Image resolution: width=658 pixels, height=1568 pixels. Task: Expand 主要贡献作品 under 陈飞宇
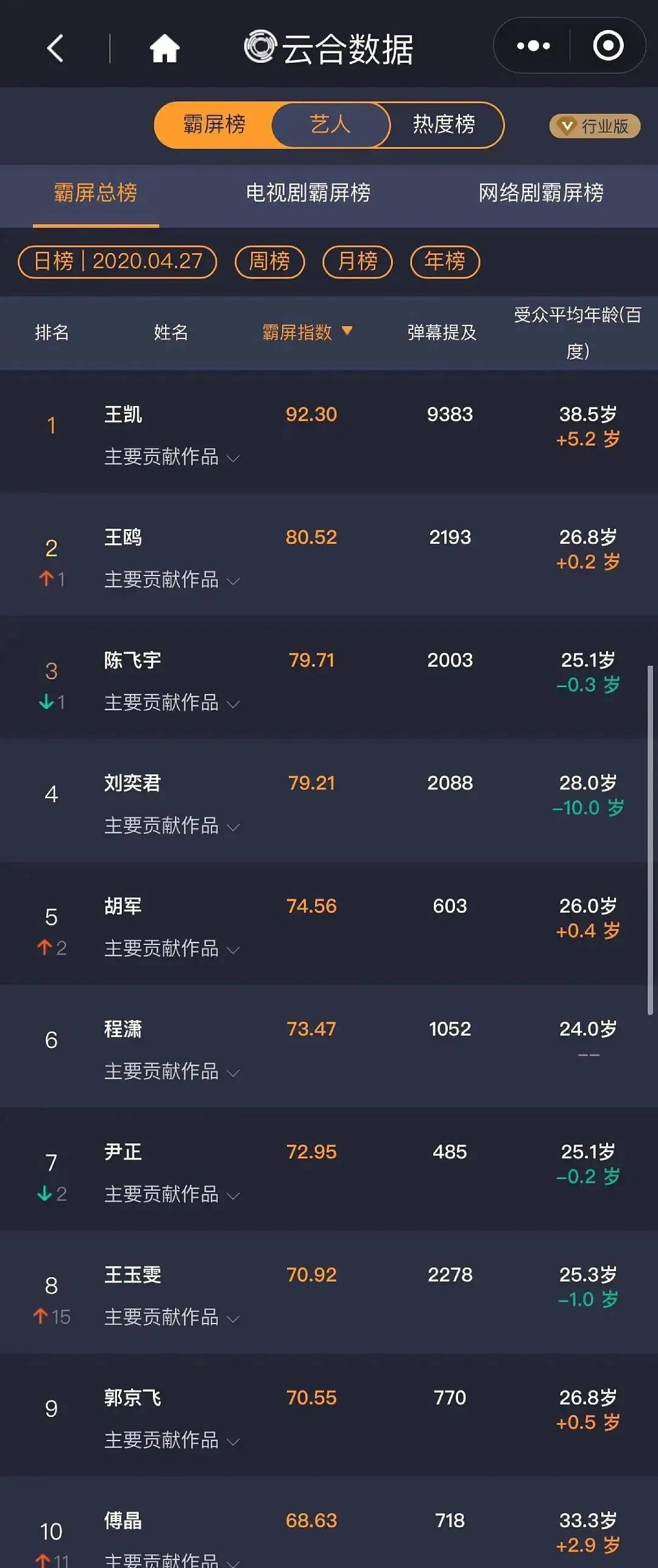click(x=172, y=703)
